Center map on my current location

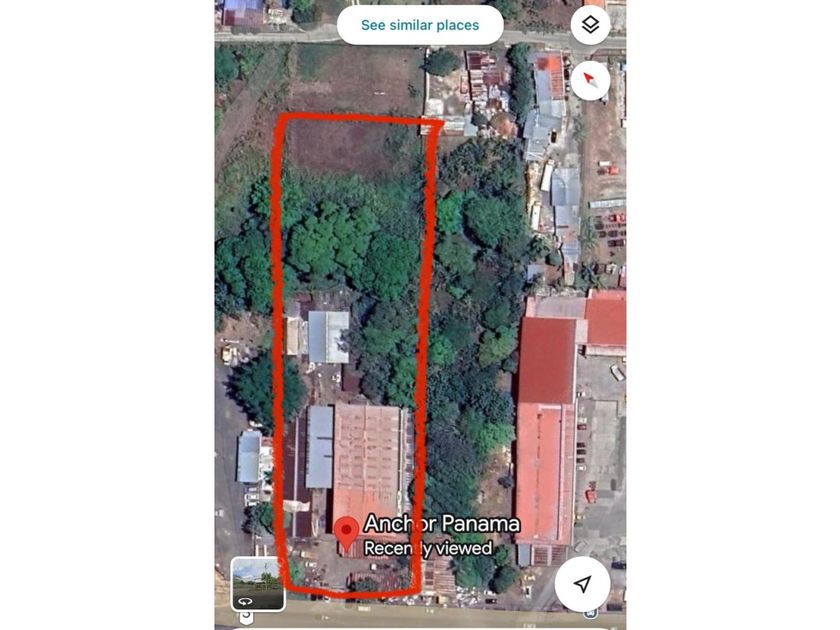[x=582, y=584]
